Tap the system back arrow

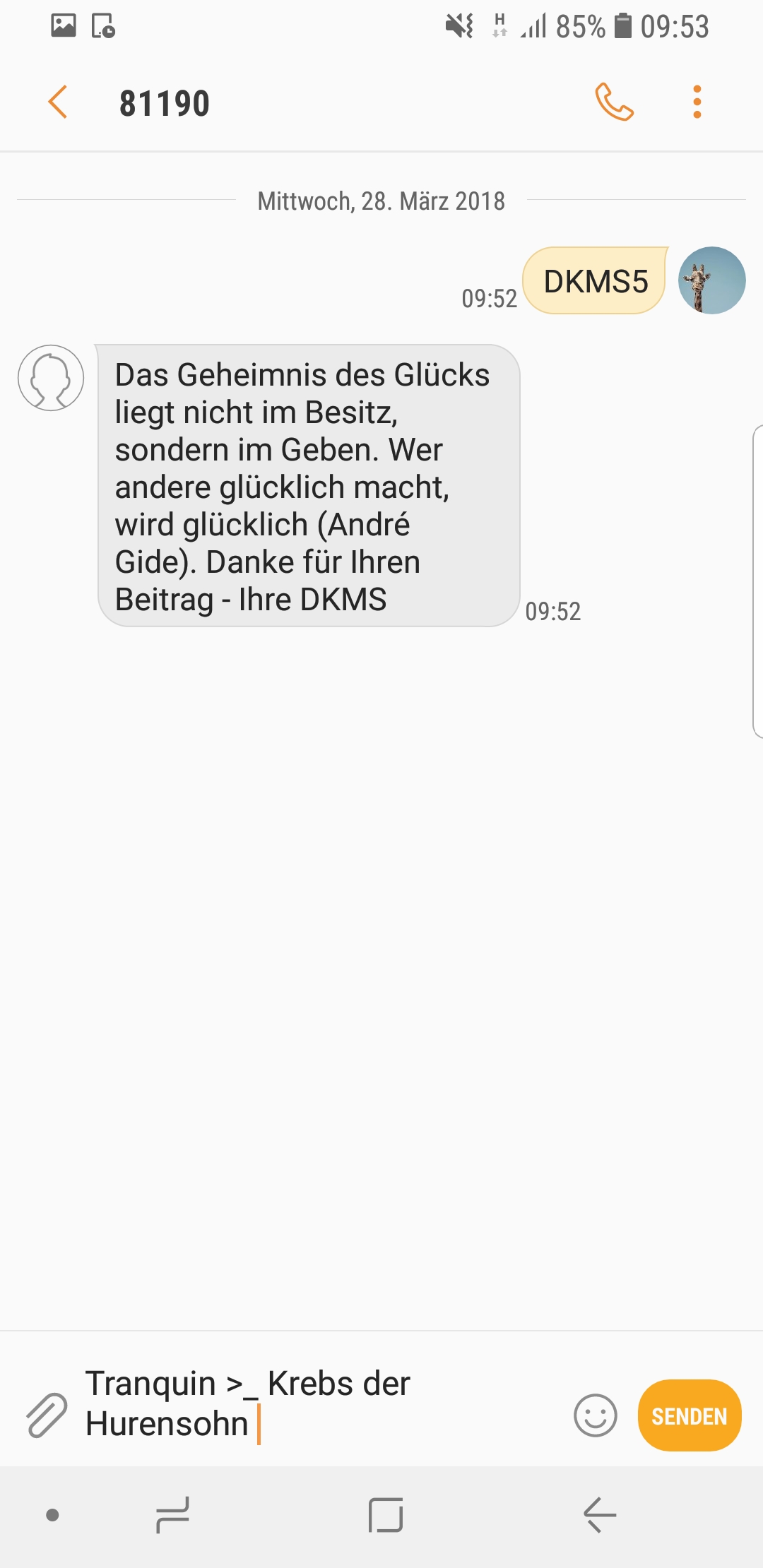point(600,1515)
